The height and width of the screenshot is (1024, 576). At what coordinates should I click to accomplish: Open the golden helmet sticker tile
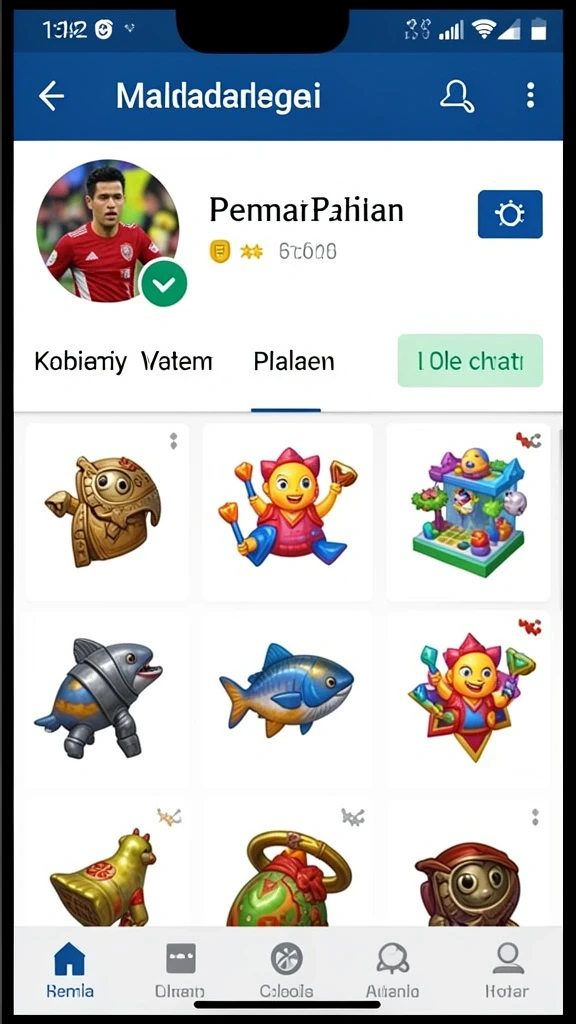(x=108, y=511)
